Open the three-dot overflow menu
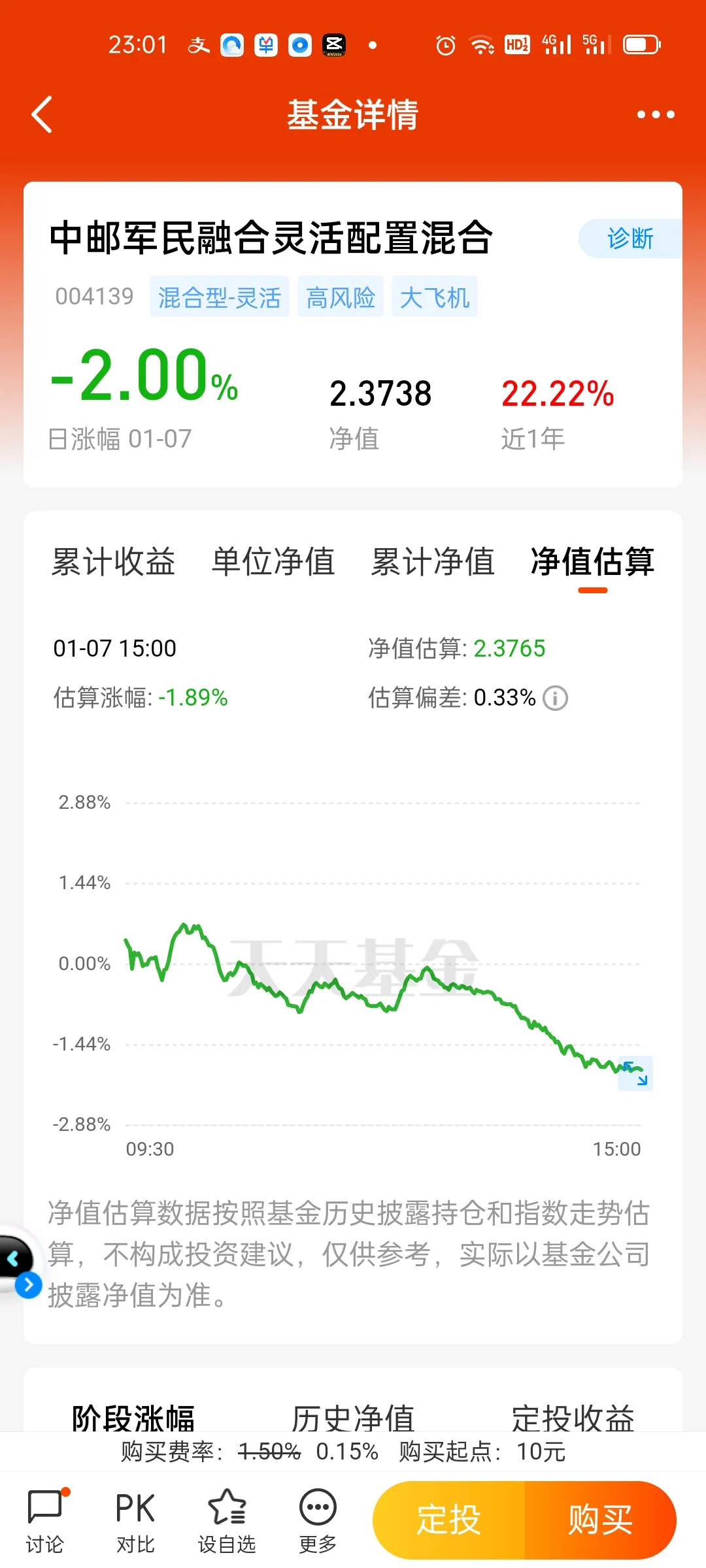Image resolution: width=706 pixels, height=1568 pixels. (x=656, y=115)
